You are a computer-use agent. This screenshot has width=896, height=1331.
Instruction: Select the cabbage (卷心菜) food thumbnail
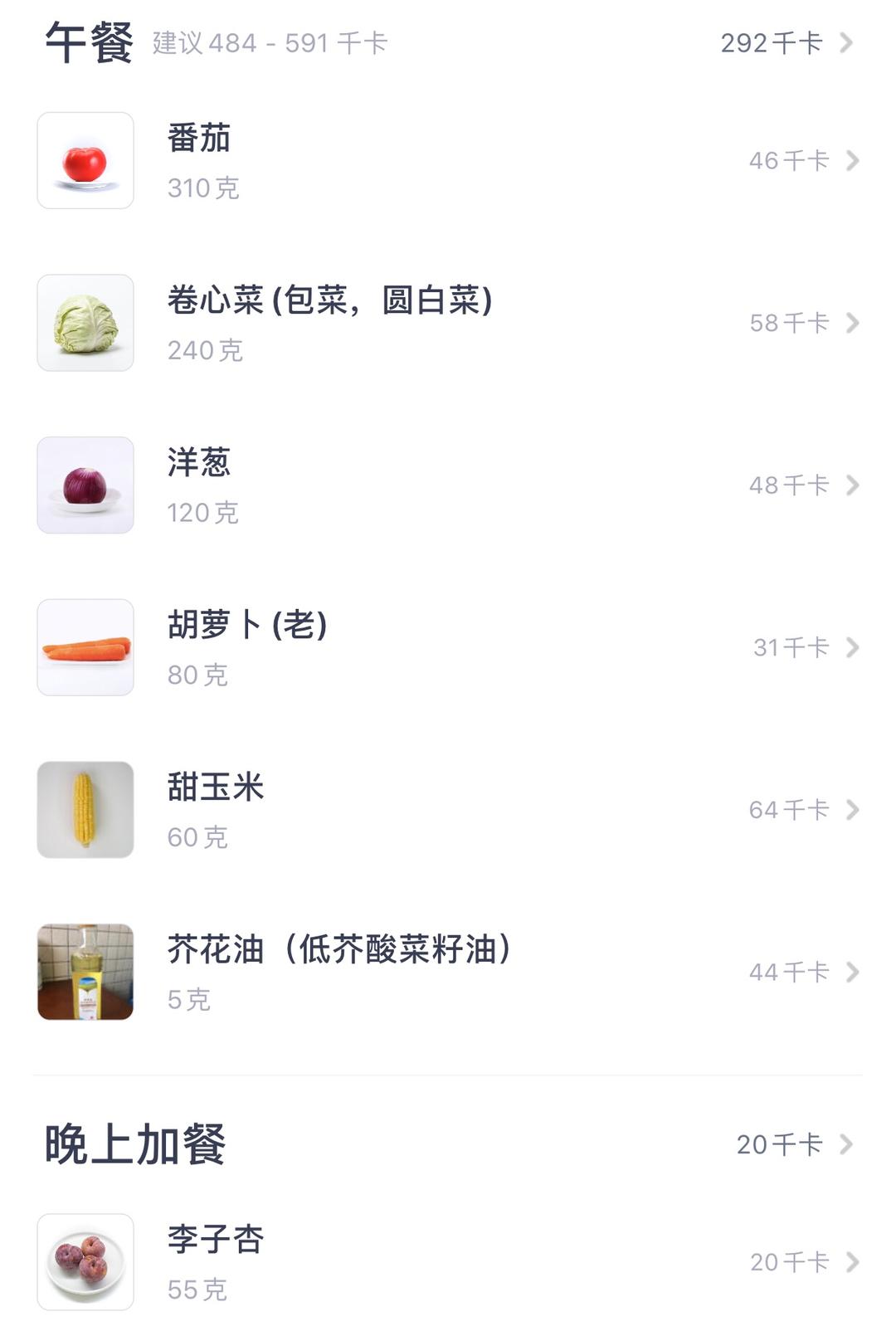point(85,323)
